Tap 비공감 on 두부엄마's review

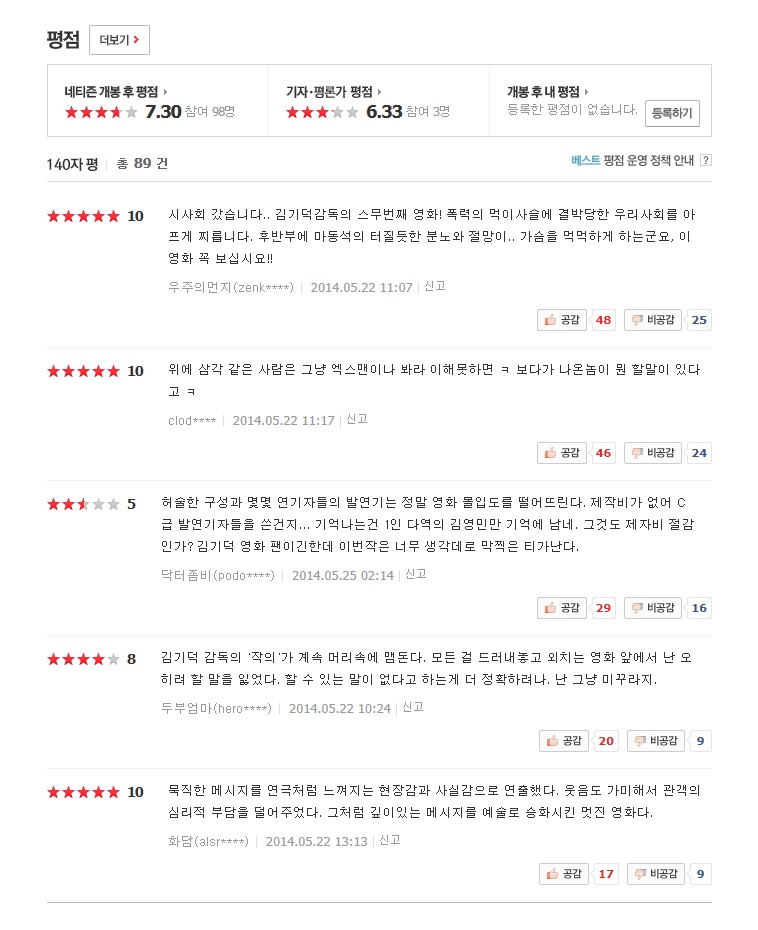click(656, 741)
